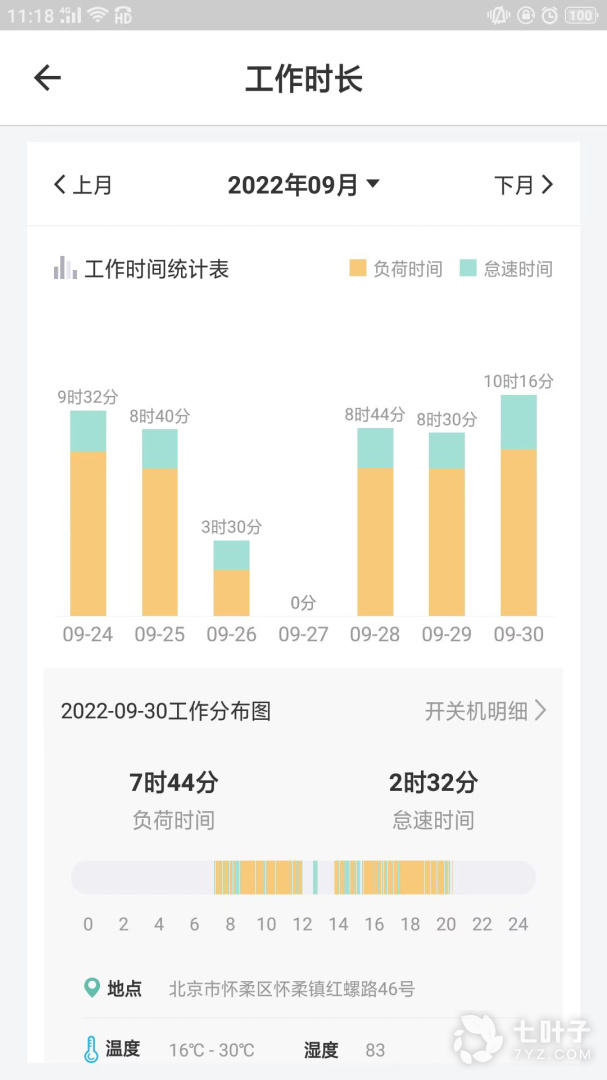The width and height of the screenshot is (607, 1080).
Task: Open the 2022年09月 month picker
Action: [x=303, y=185]
